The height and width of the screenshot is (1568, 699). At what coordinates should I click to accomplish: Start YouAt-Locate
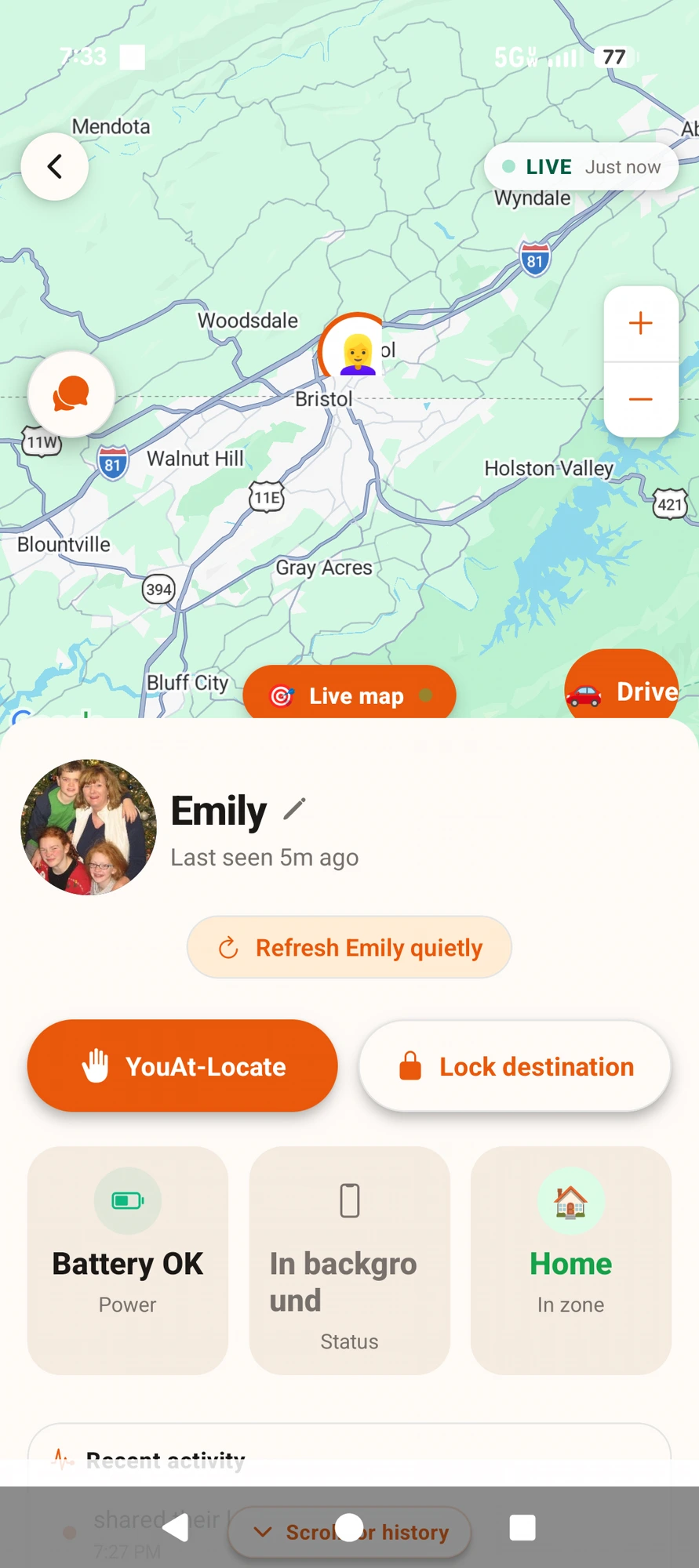click(x=183, y=1066)
